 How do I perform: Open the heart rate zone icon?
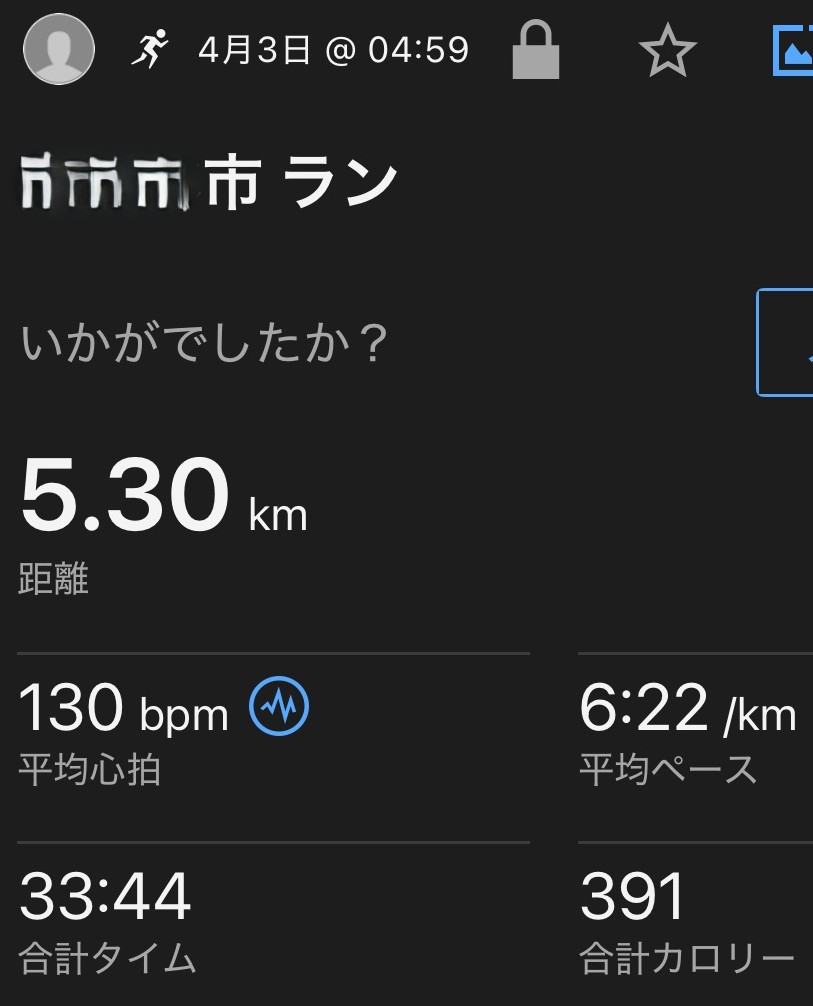[x=279, y=706]
